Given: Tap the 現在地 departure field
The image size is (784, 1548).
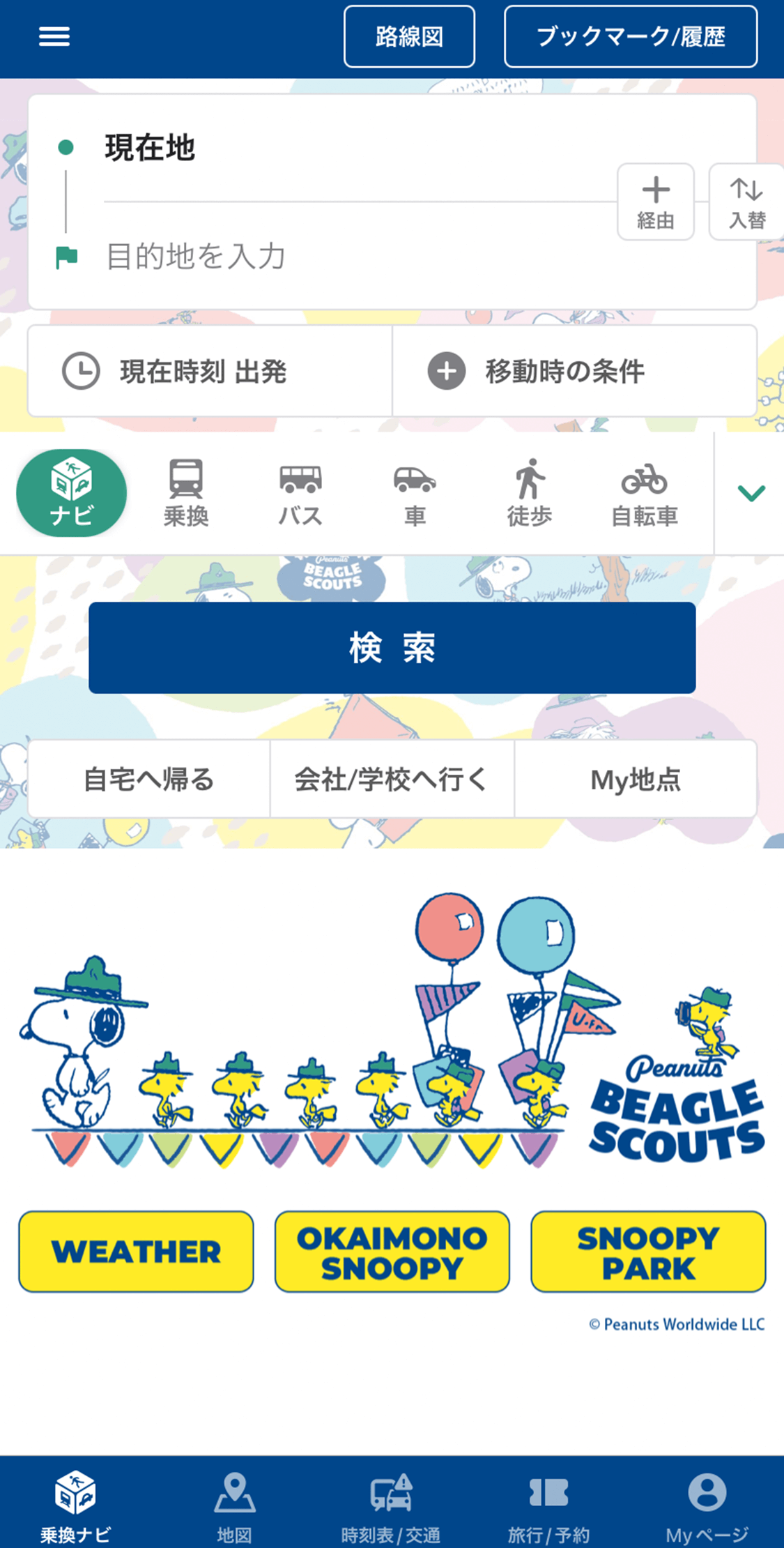Looking at the screenshot, I should [348, 148].
